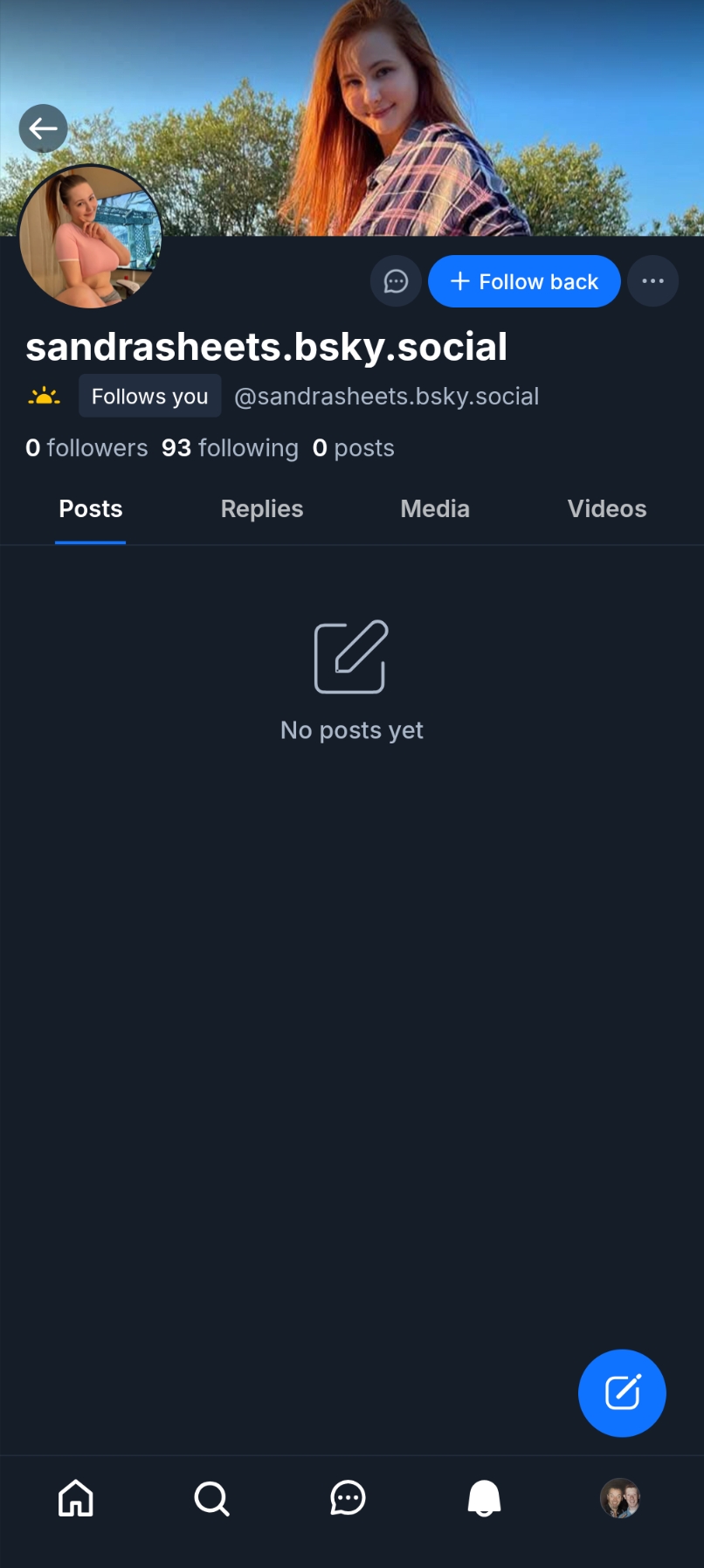704x1568 pixels.
Task: Switch to the Videos tab
Action: click(x=606, y=509)
